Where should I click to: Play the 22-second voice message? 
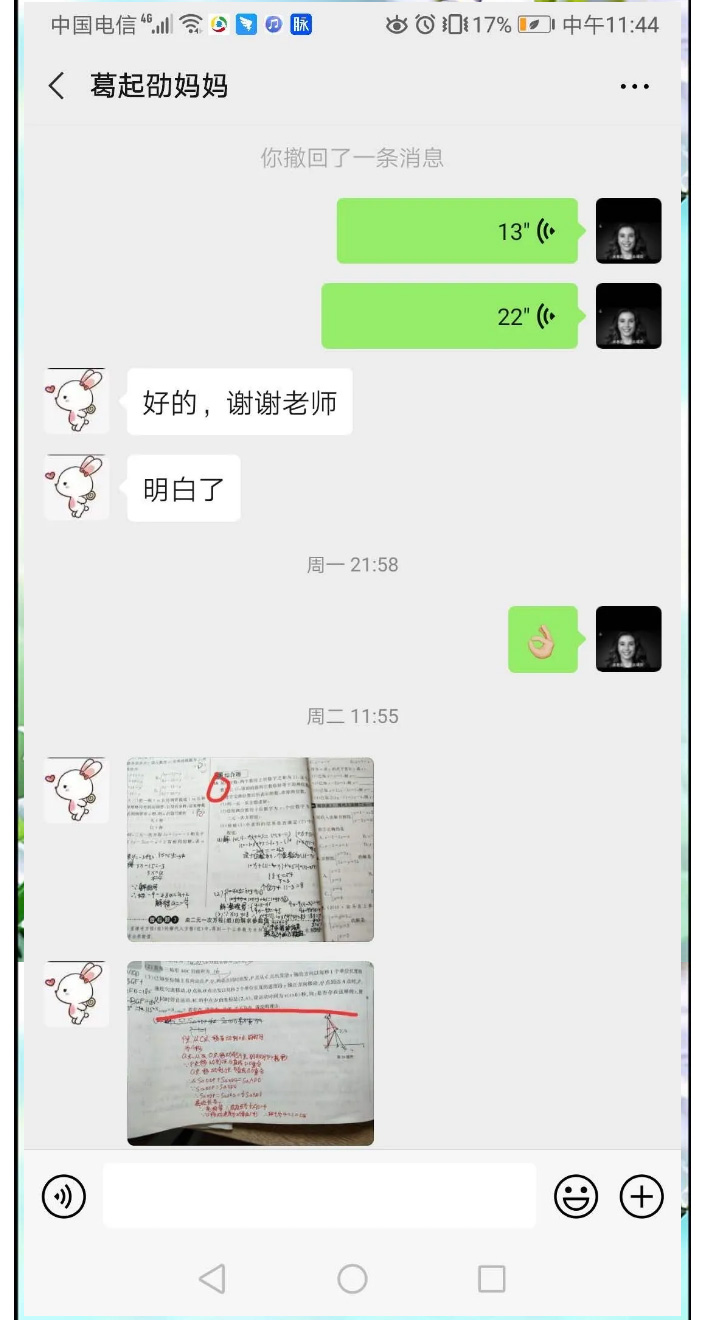point(449,316)
